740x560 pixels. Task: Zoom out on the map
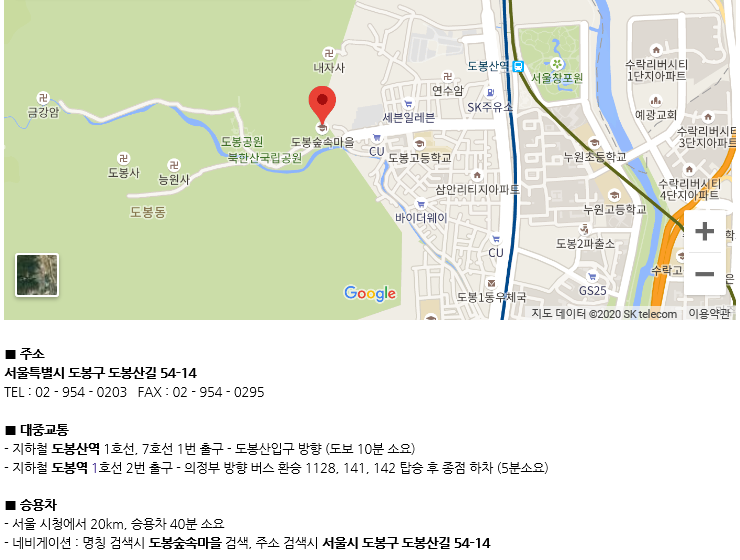[x=704, y=274]
